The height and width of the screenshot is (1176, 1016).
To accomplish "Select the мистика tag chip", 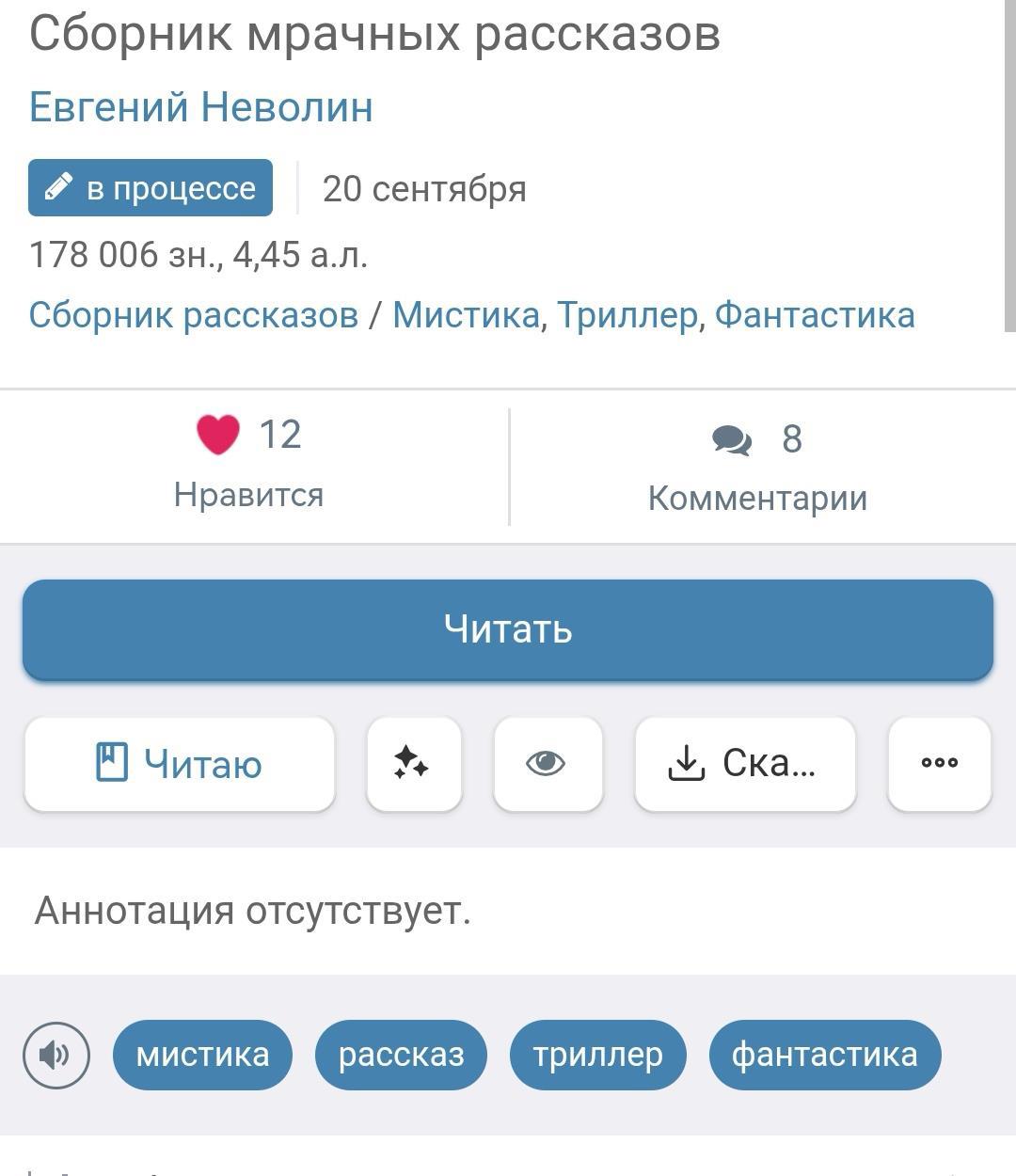I will pos(202,1055).
